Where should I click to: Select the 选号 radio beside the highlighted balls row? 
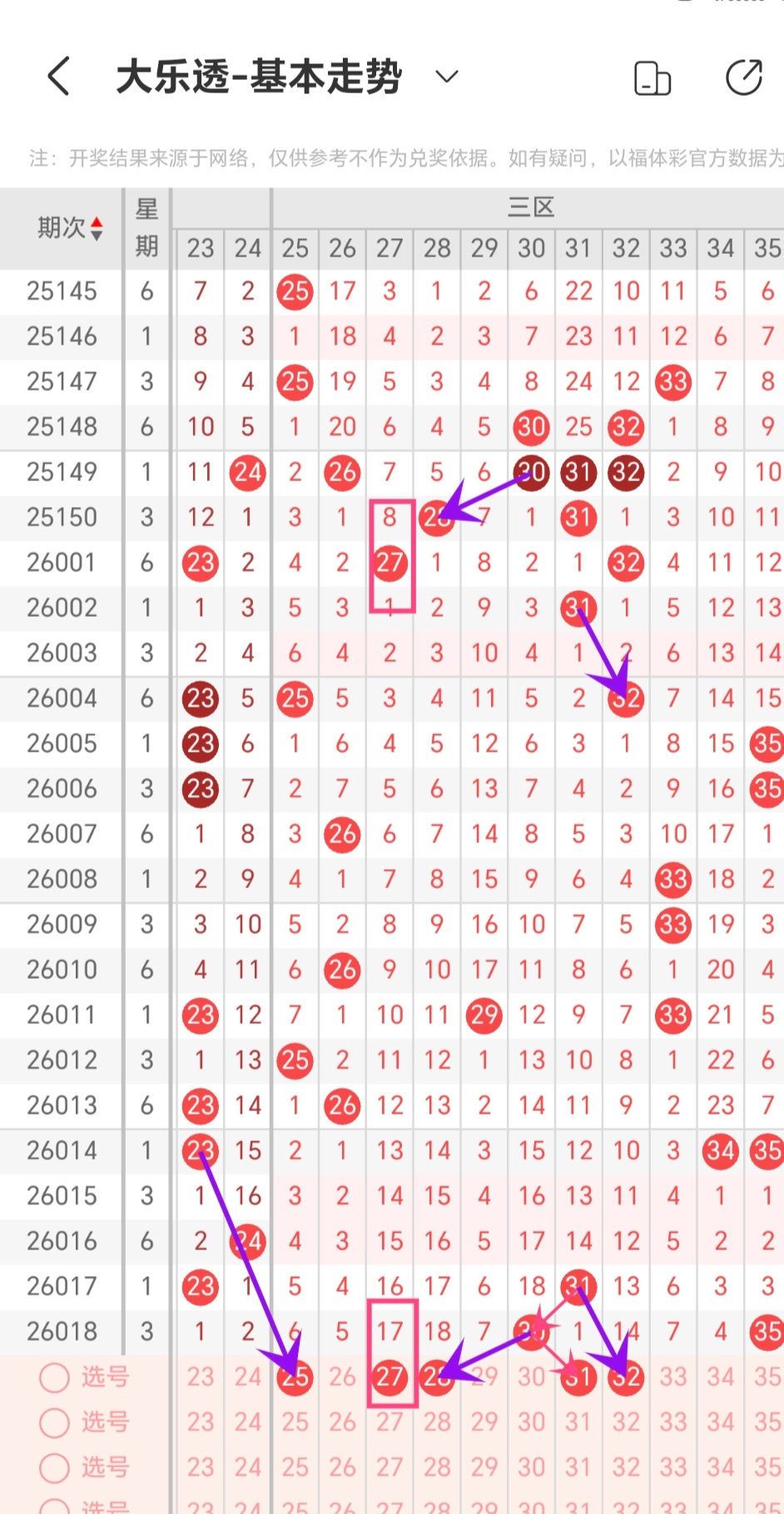(x=55, y=1377)
